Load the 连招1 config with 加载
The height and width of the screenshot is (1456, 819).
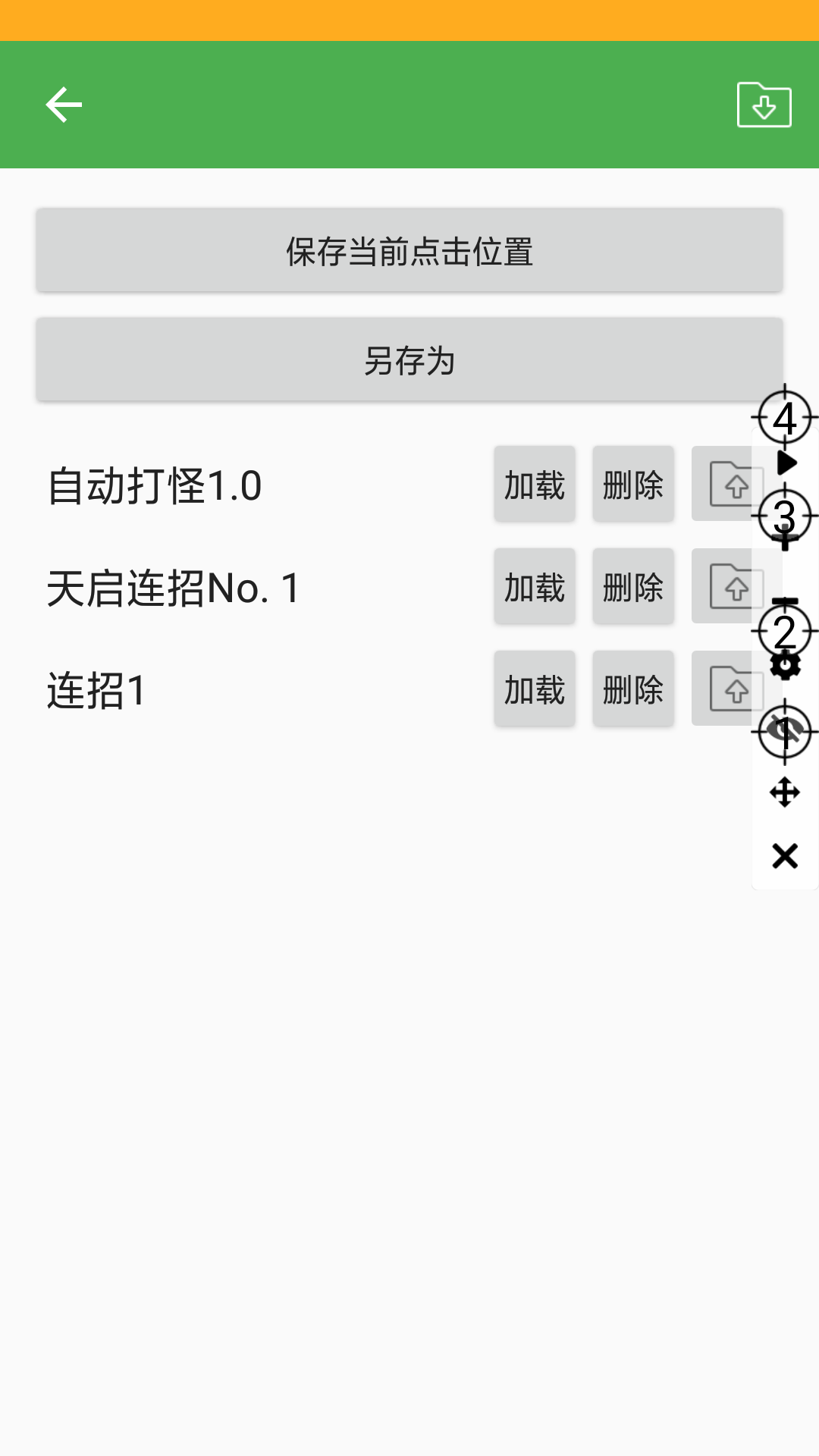(535, 689)
